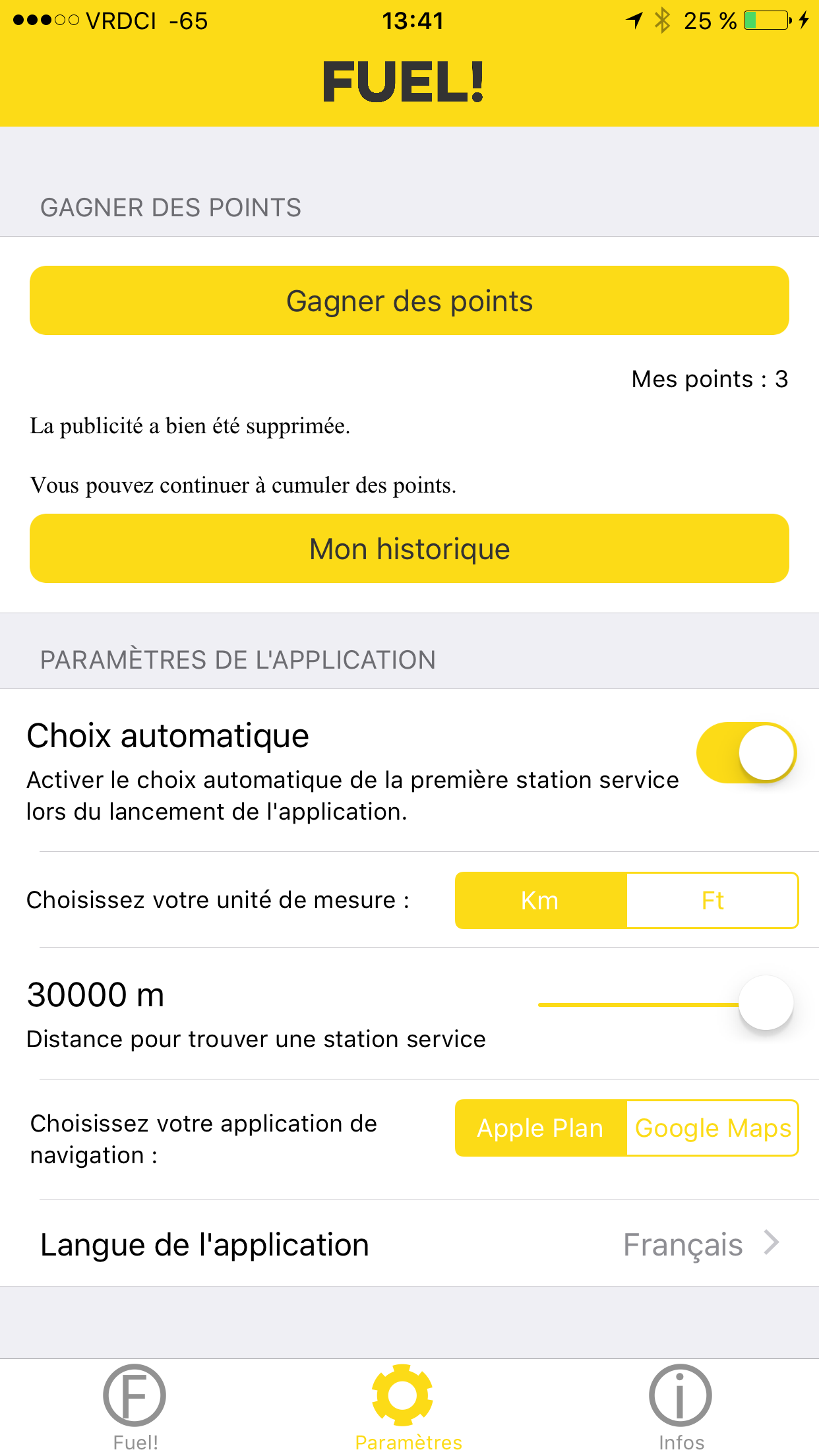Choose Apple Plan for navigation
This screenshot has height=1456, width=819.
tap(540, 1128)
